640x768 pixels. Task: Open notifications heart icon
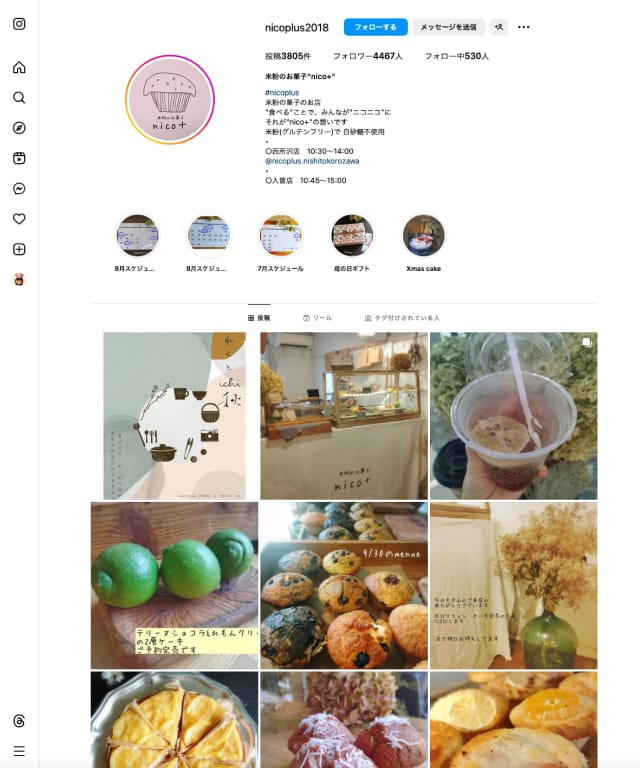[x=19, y=219]
